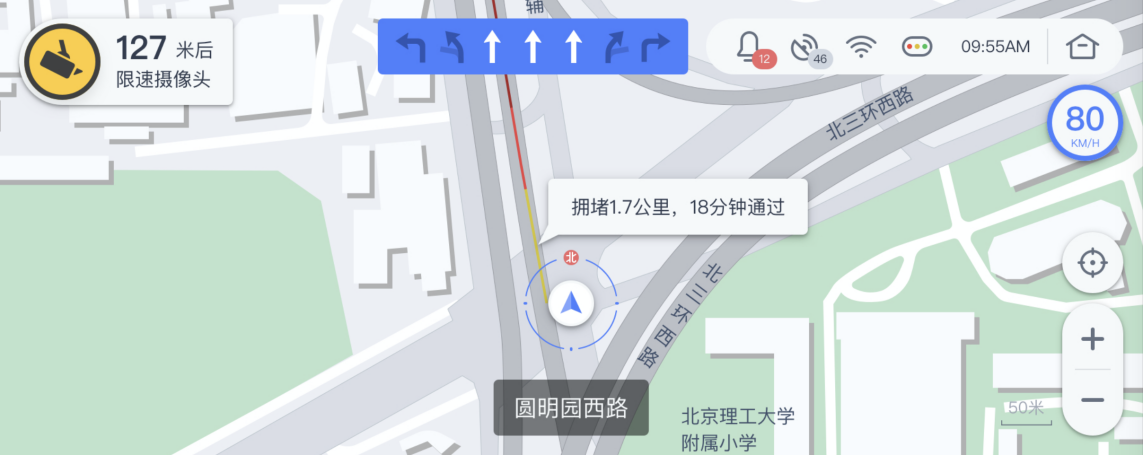Go to the home screen
1143x455 pixels.
pos(1082,46)
